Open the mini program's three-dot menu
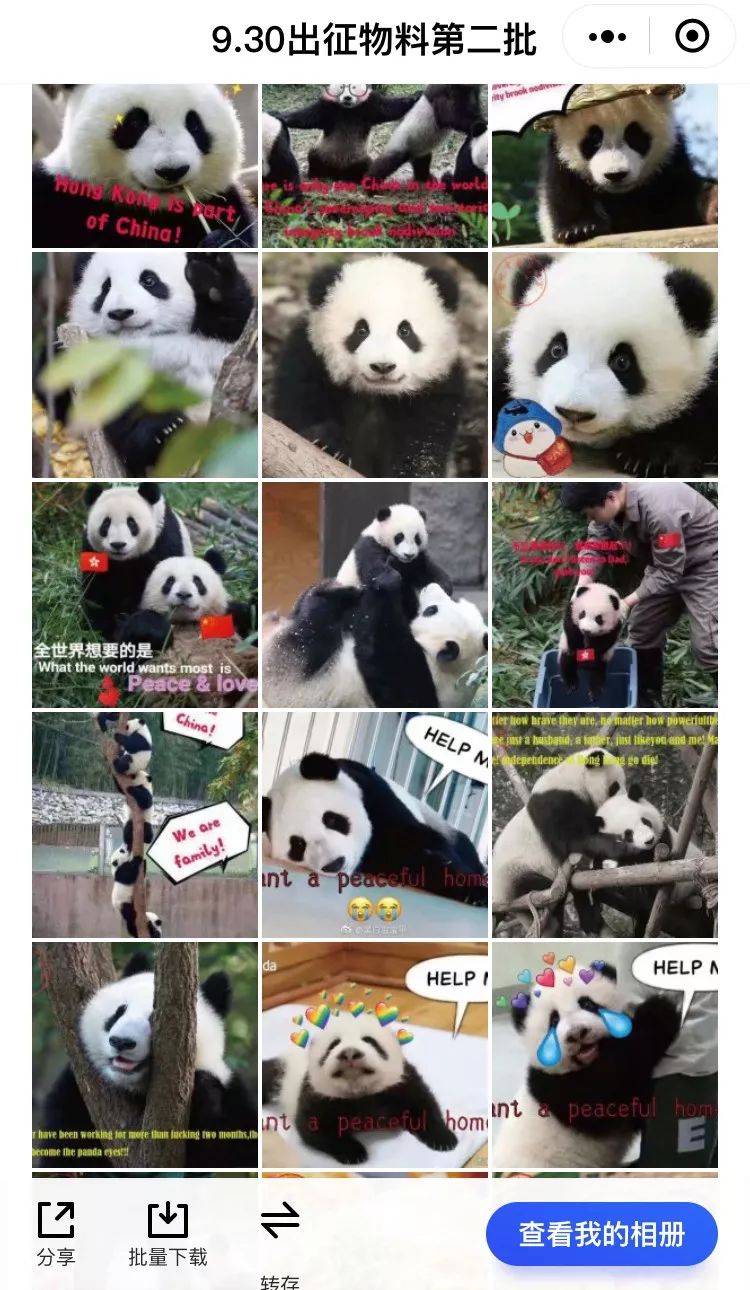 [x=607, y=37]
